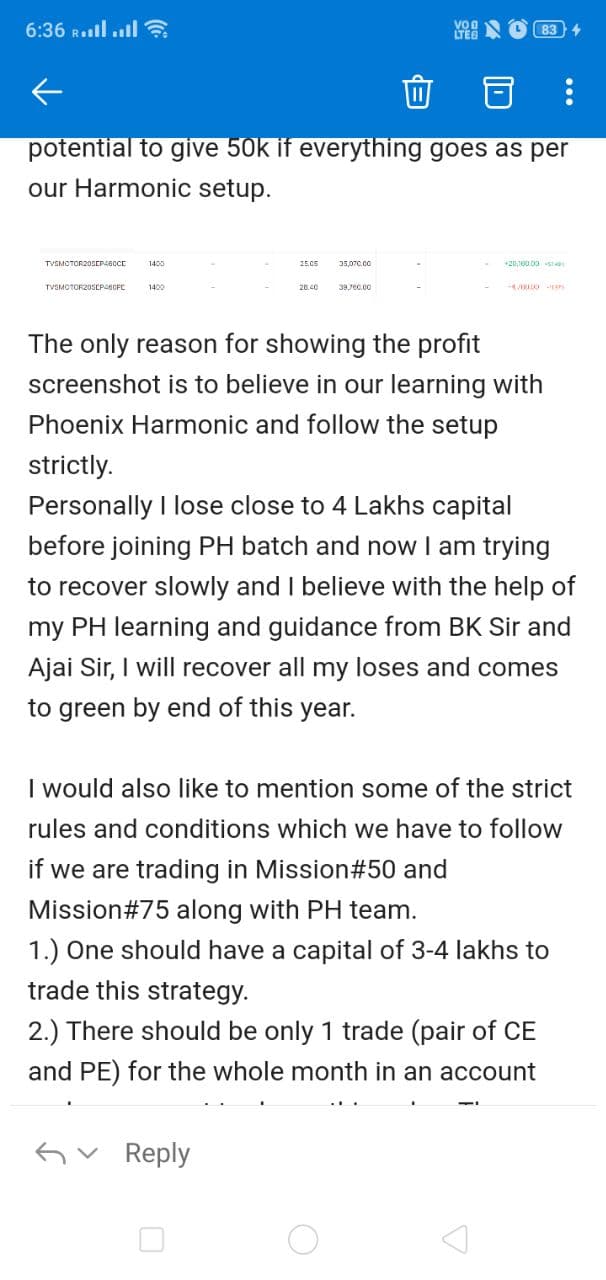Open the overflow menu
Image resolution: width=606 pixels, height=1280 pixels.
(x=569, y=93)
